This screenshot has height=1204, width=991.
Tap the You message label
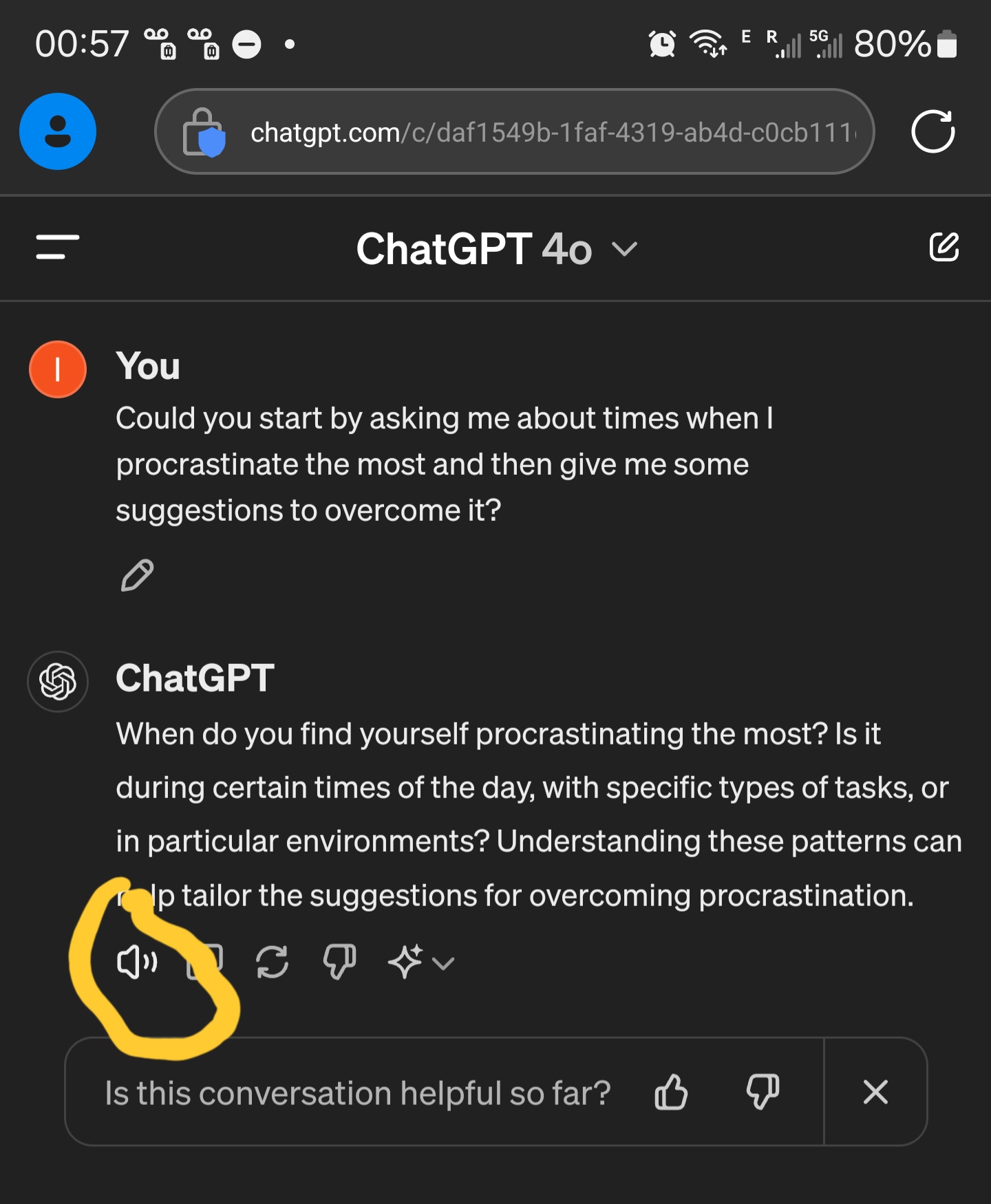[147, 366]
